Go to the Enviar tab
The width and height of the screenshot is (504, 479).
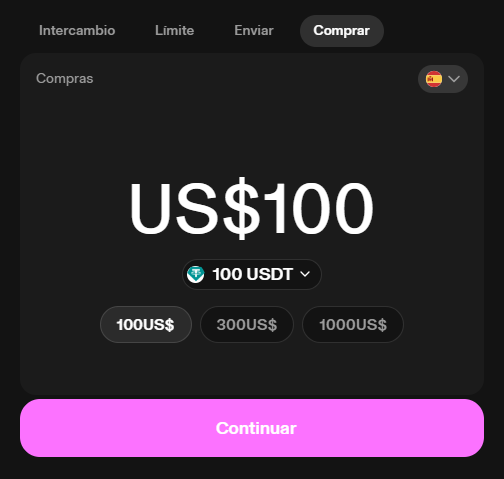(x=254, y=31)
